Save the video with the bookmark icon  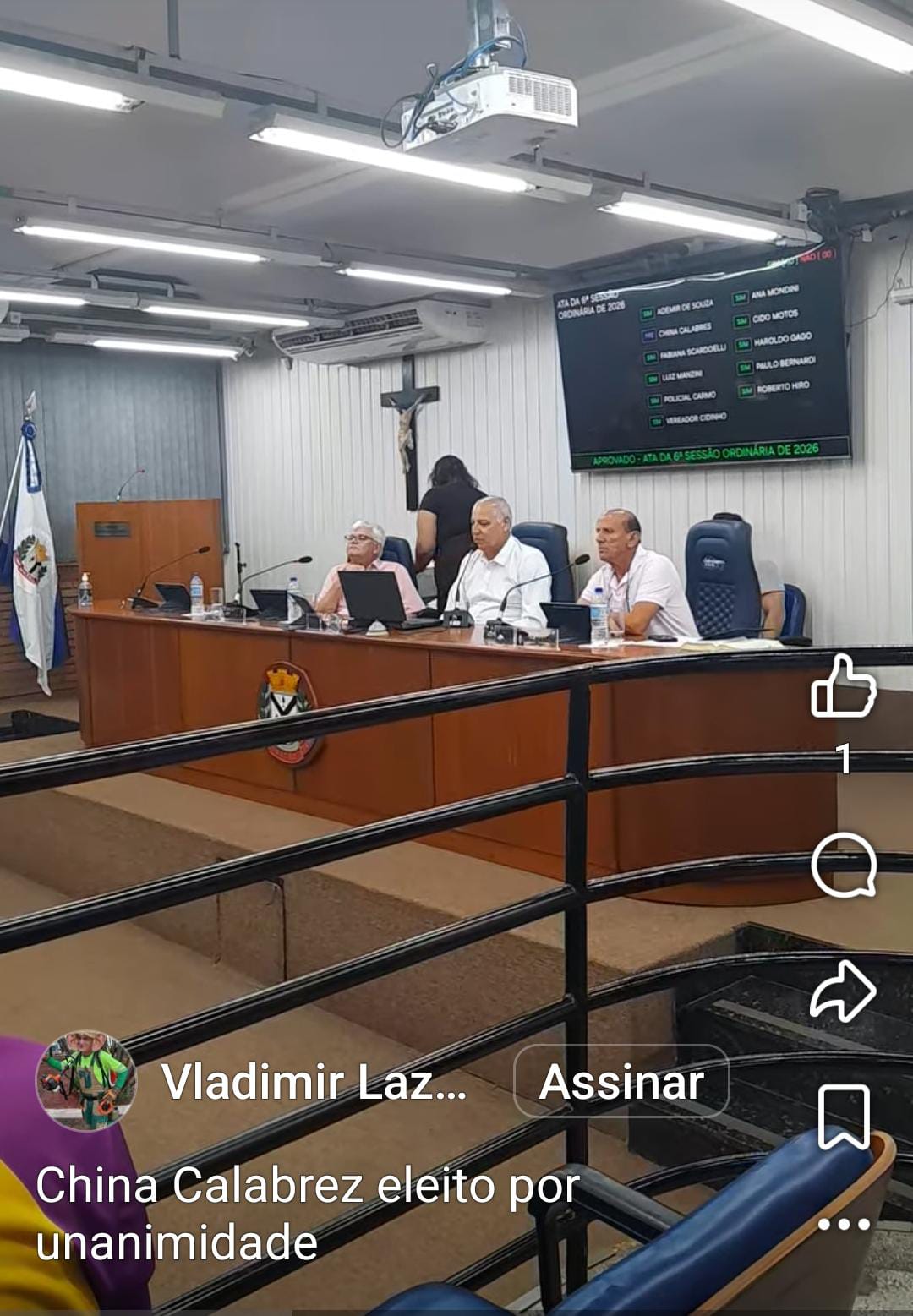pyautogui.click(x=844, y=1117)
